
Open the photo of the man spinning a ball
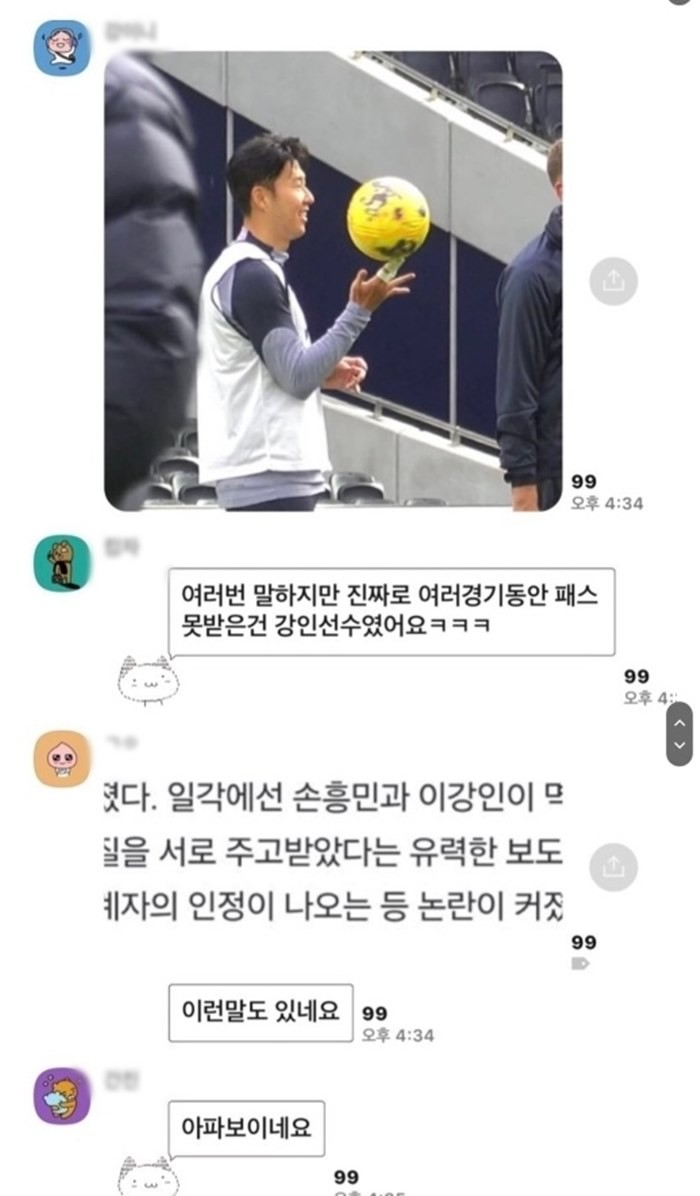tap(333, 281)
